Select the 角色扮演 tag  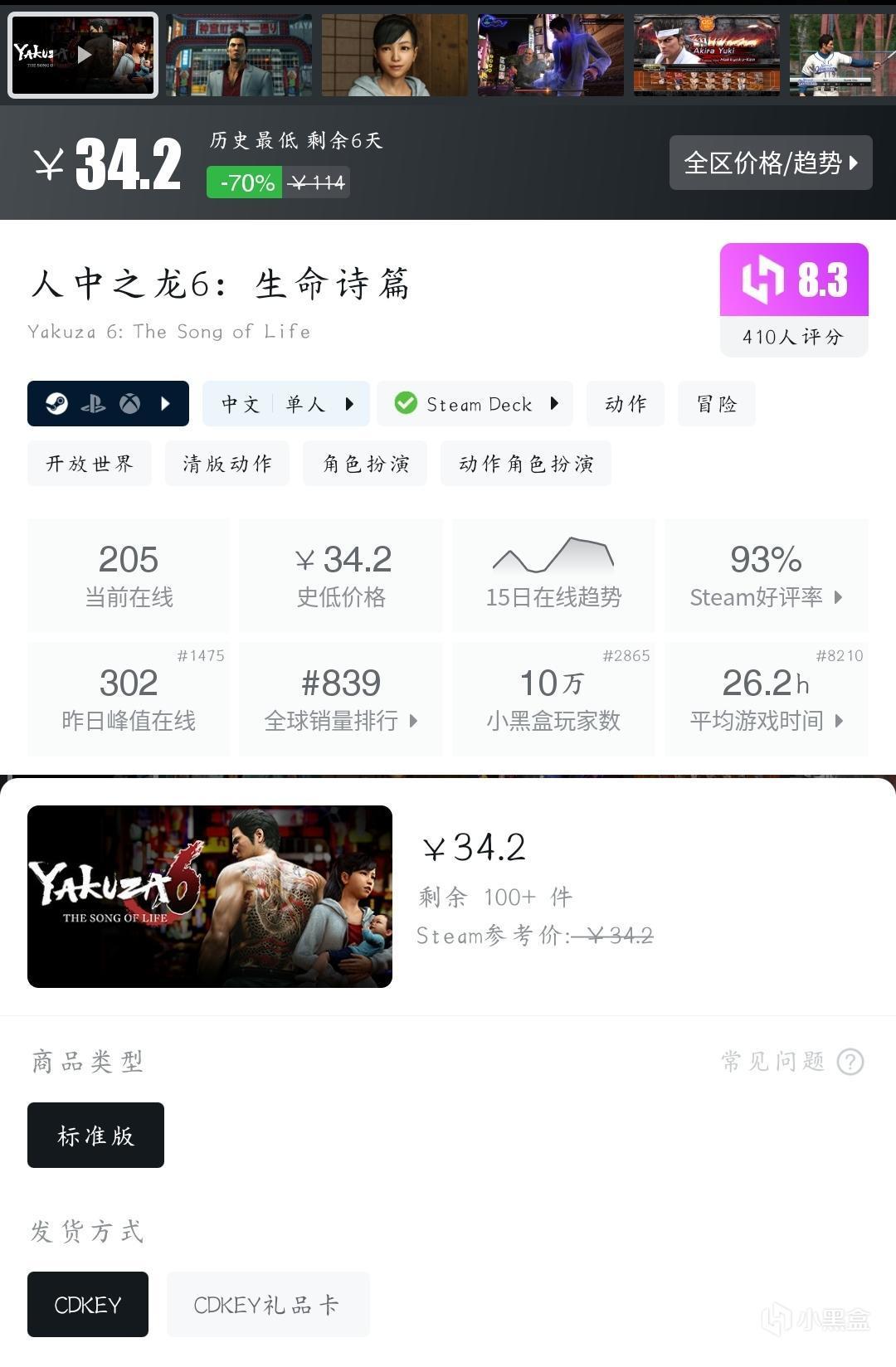(365, 464)
